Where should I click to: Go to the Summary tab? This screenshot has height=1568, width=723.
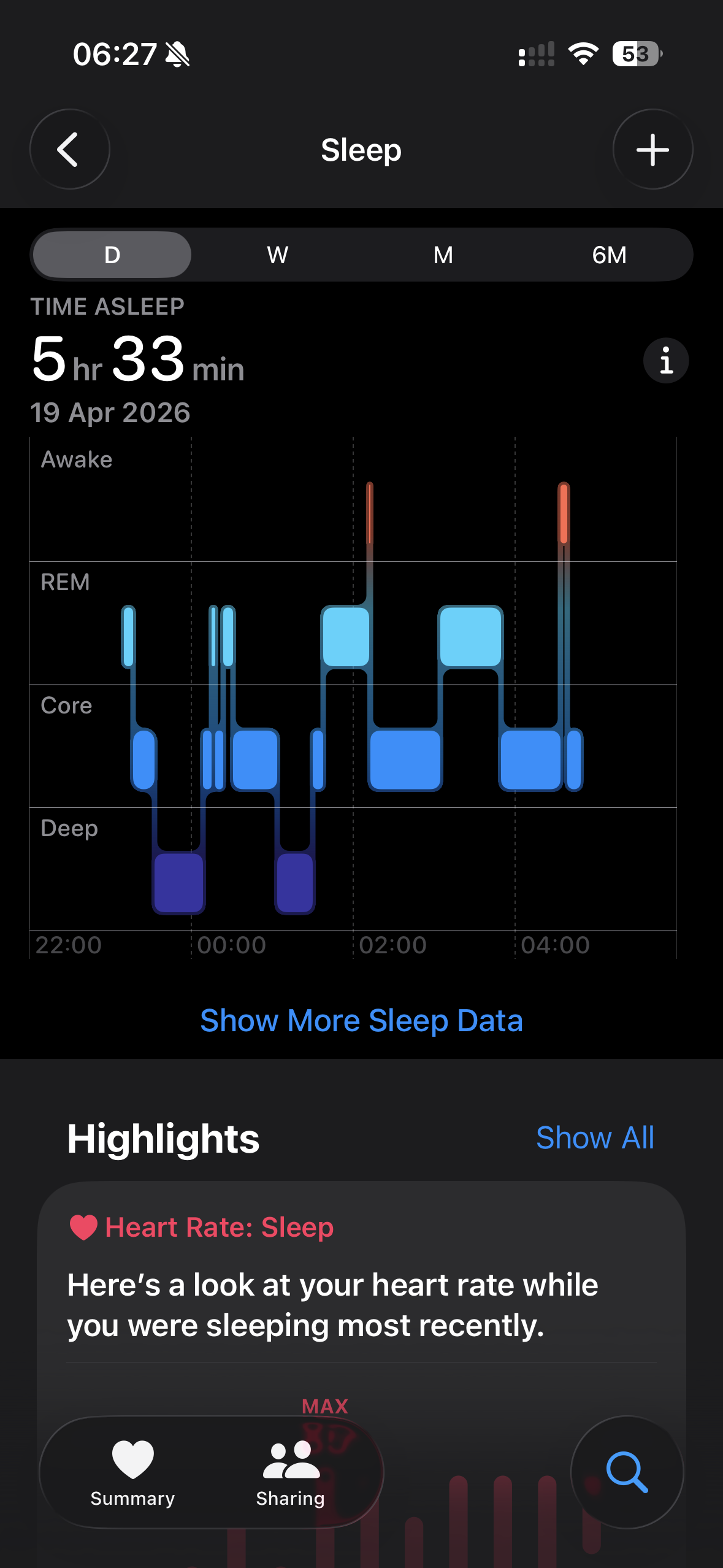pos(132,1472)
